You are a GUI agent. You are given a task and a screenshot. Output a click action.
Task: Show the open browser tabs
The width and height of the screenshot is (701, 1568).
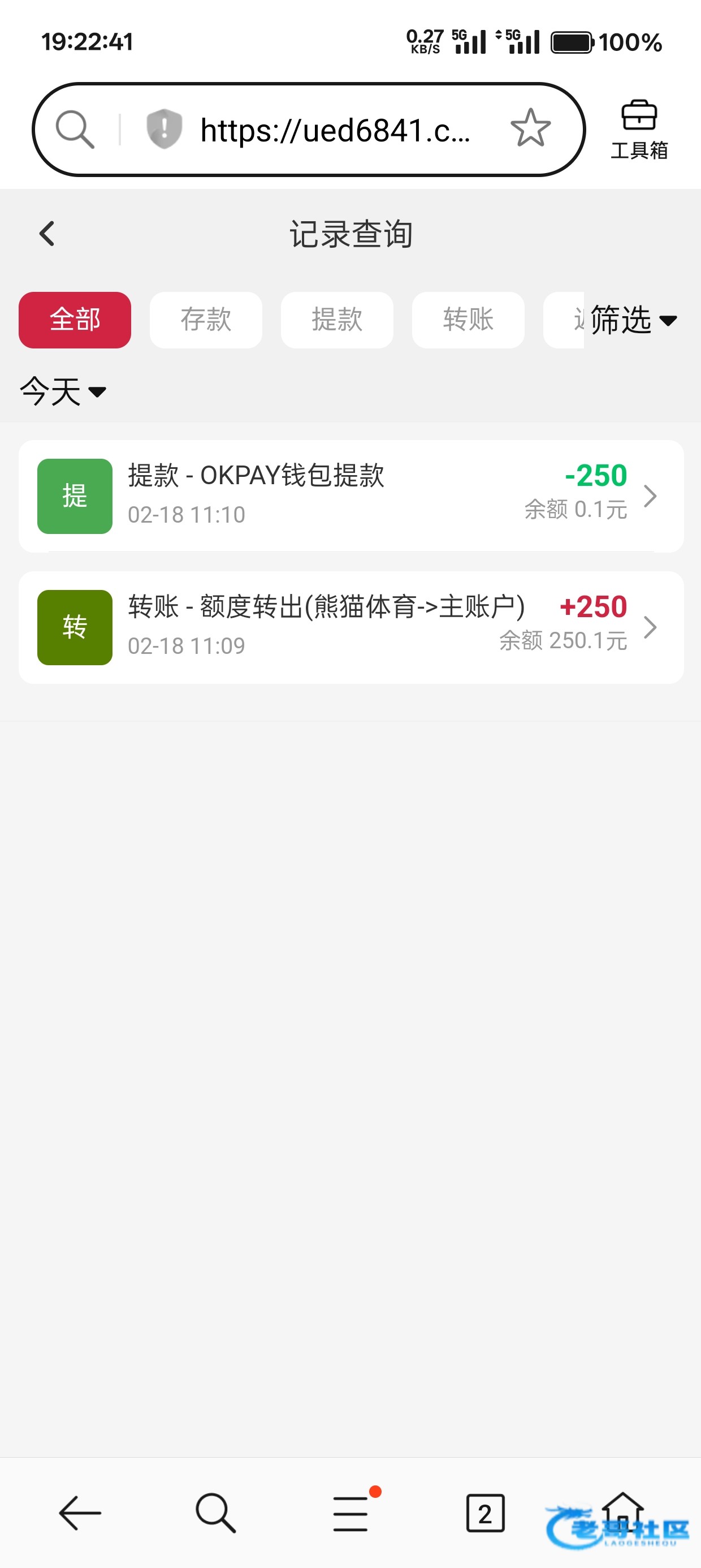(x=485, y=1513)
